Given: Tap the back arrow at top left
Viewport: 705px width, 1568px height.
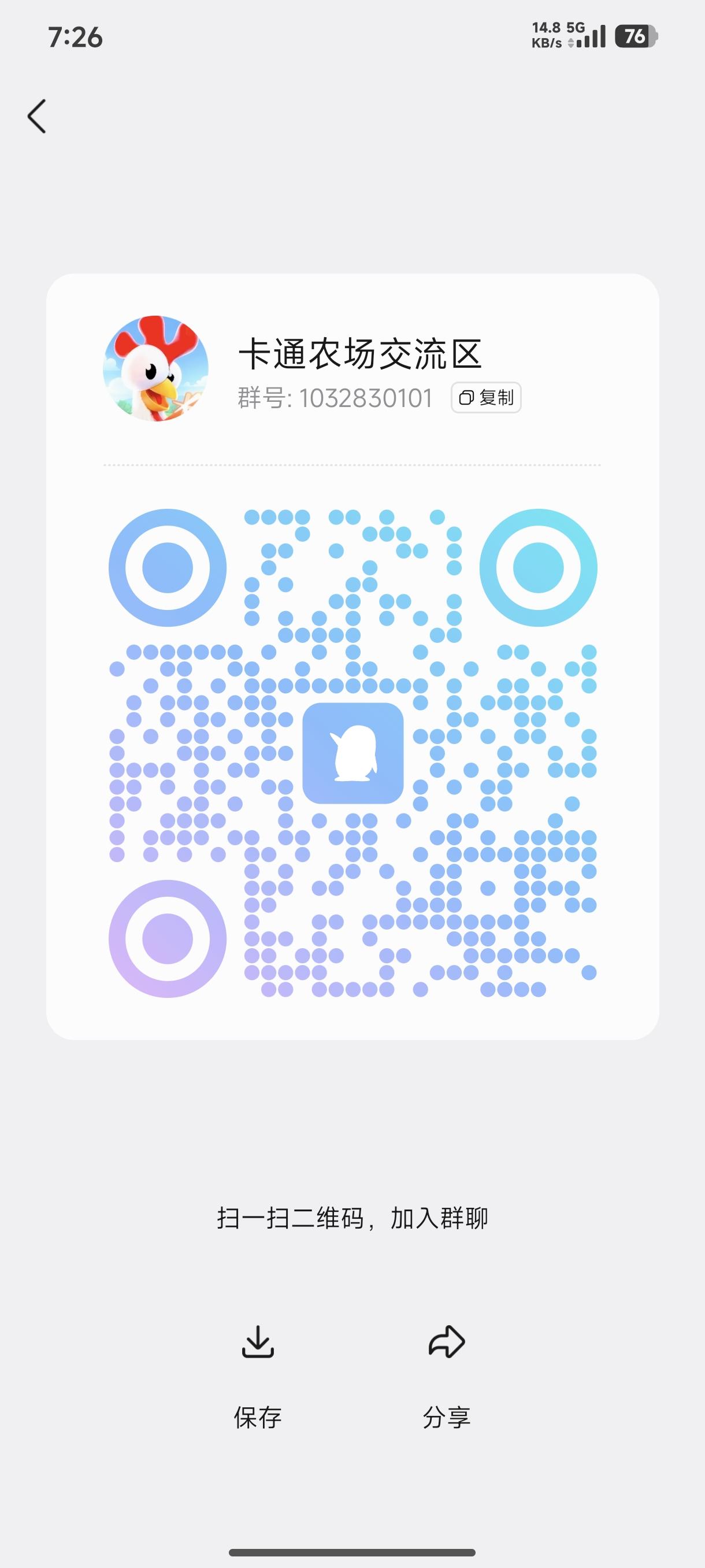Looking at the screenshot, I should point(36,116).
